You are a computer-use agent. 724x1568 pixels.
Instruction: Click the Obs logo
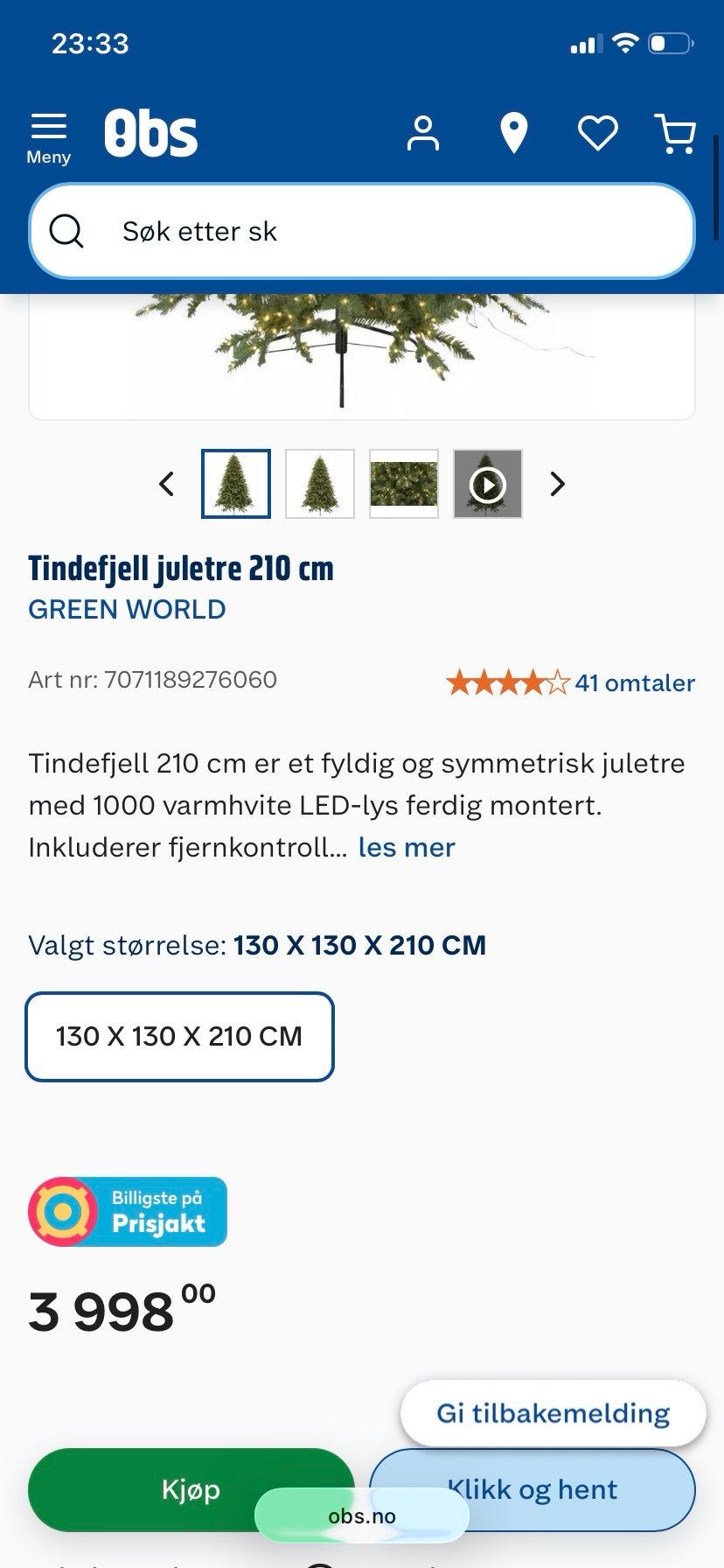tap(151, 131)
